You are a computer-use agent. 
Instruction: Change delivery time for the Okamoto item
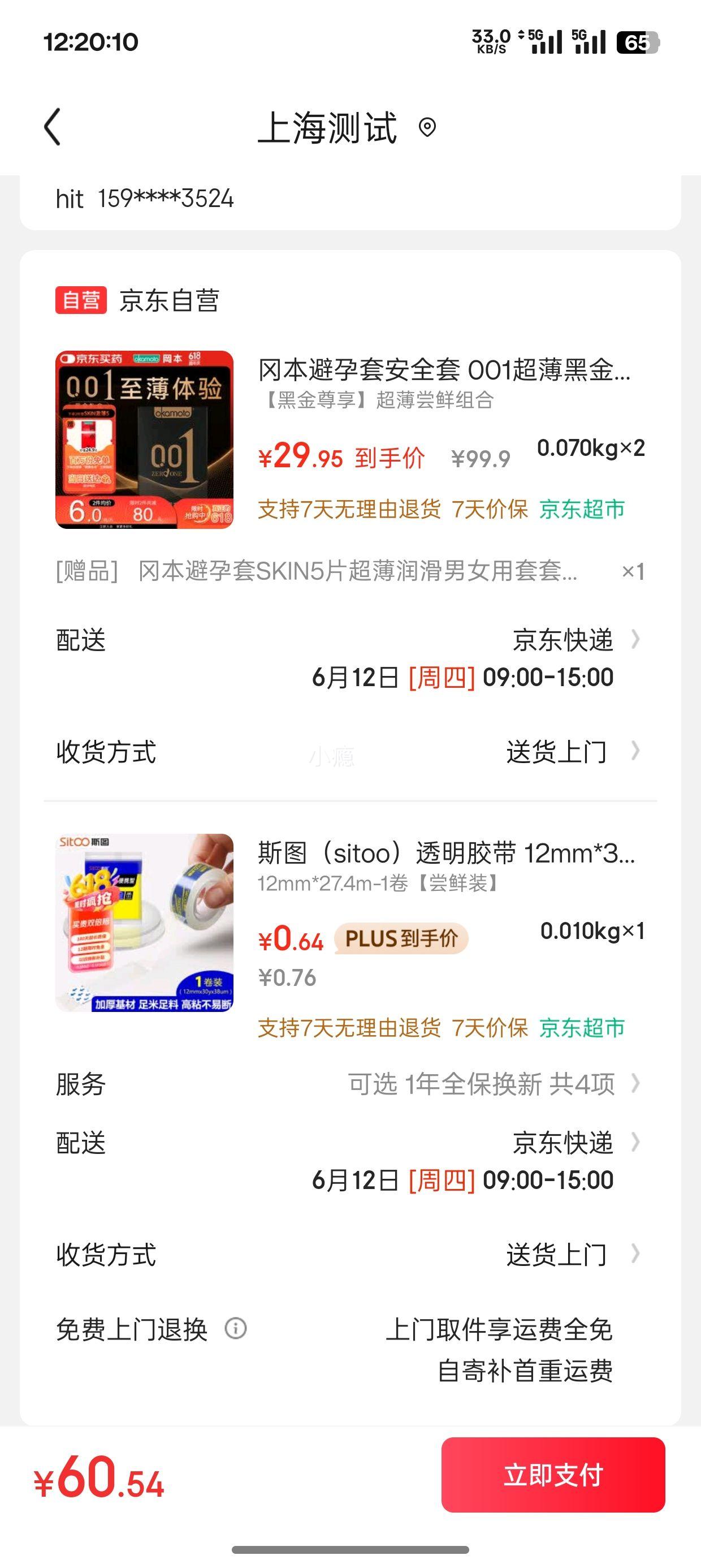[x=350, y=658]
